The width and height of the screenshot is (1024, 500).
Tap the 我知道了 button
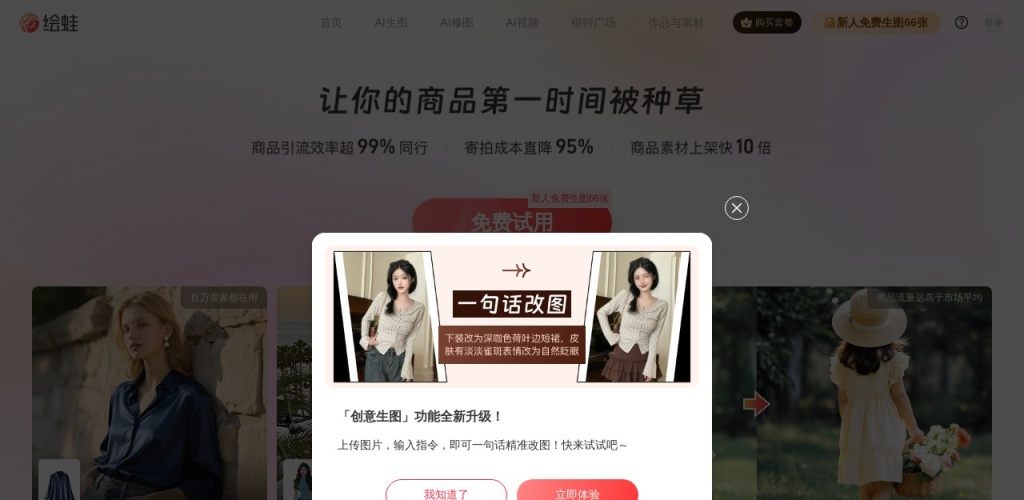point(446,493)
